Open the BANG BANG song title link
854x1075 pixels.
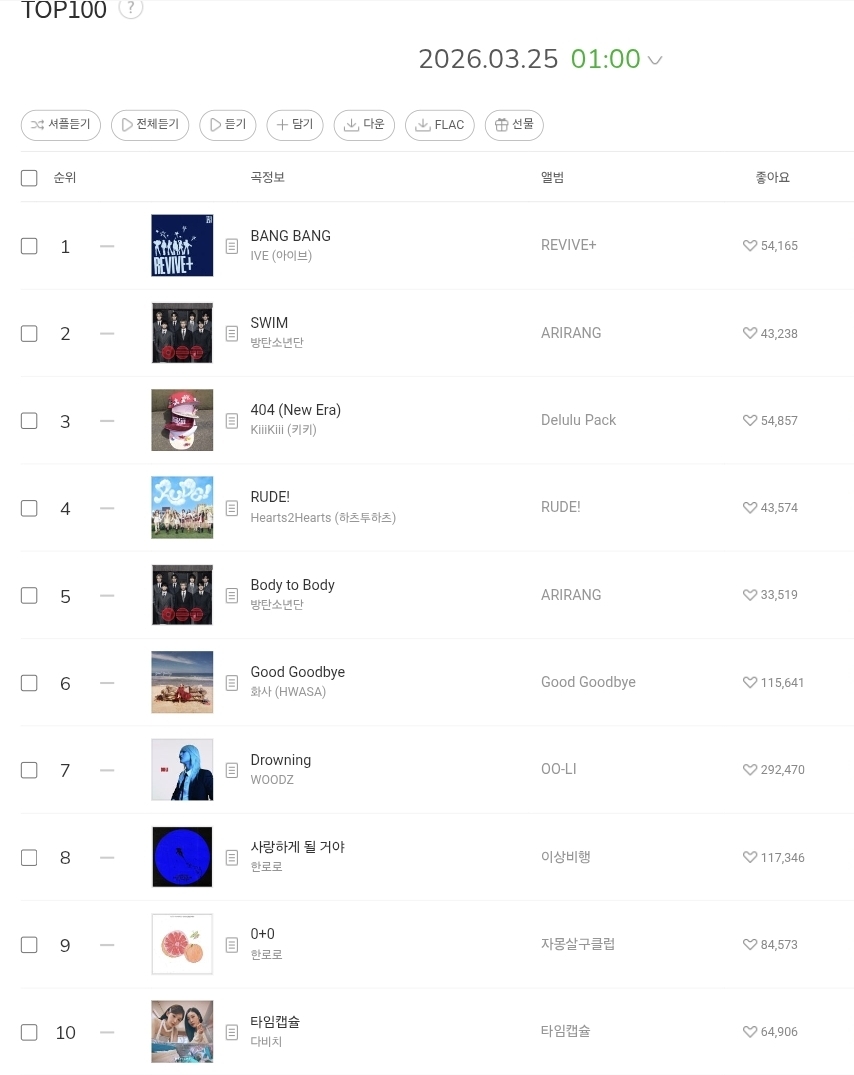(290, 236)
